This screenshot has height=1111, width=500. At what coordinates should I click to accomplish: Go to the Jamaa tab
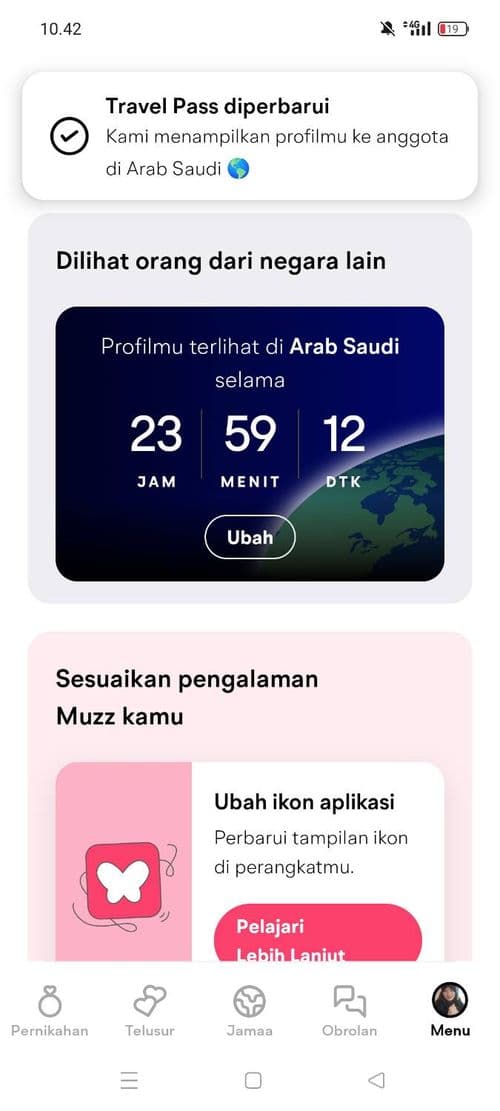point(249,1010)
